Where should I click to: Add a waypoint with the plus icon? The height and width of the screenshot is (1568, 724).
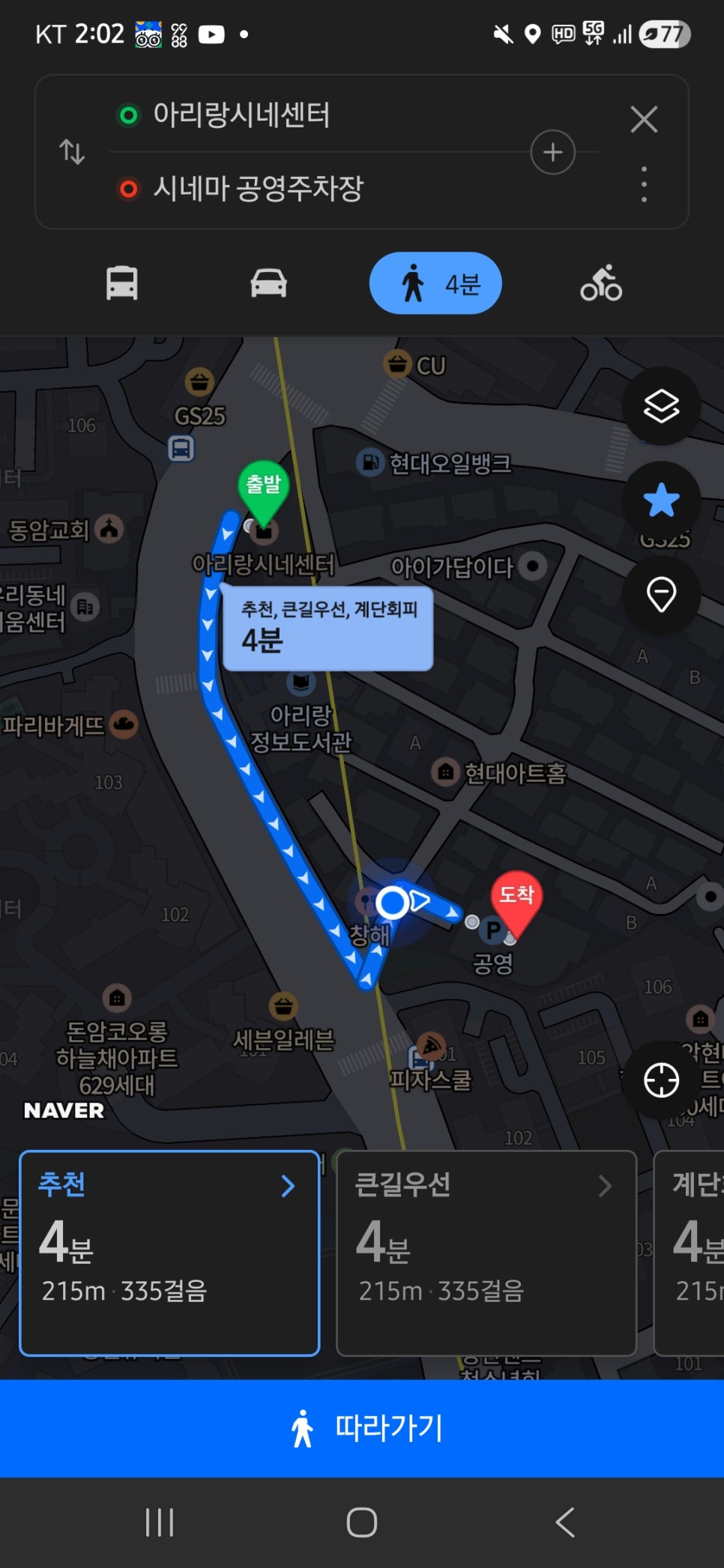[x=552, y=152]
